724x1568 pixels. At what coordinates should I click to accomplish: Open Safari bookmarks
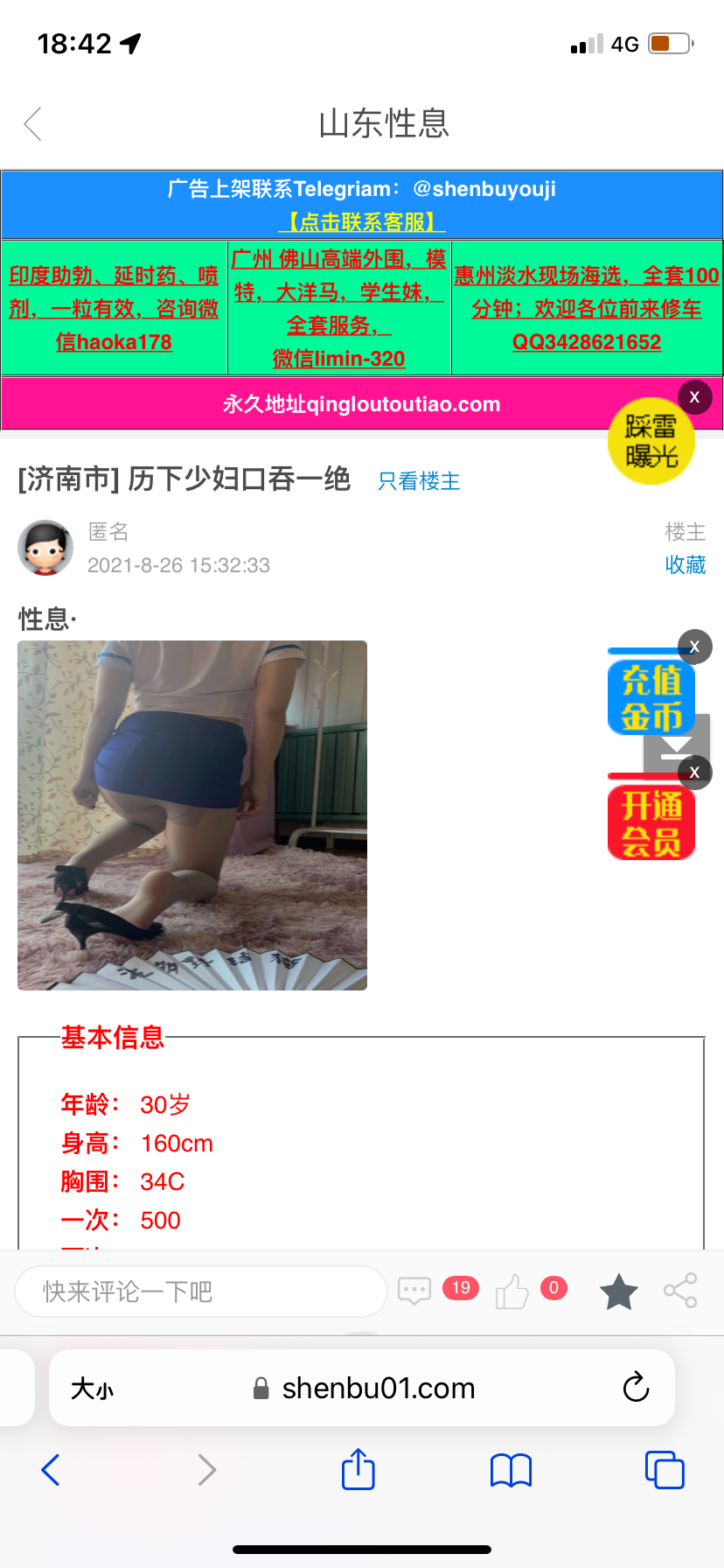(512, 1470)
